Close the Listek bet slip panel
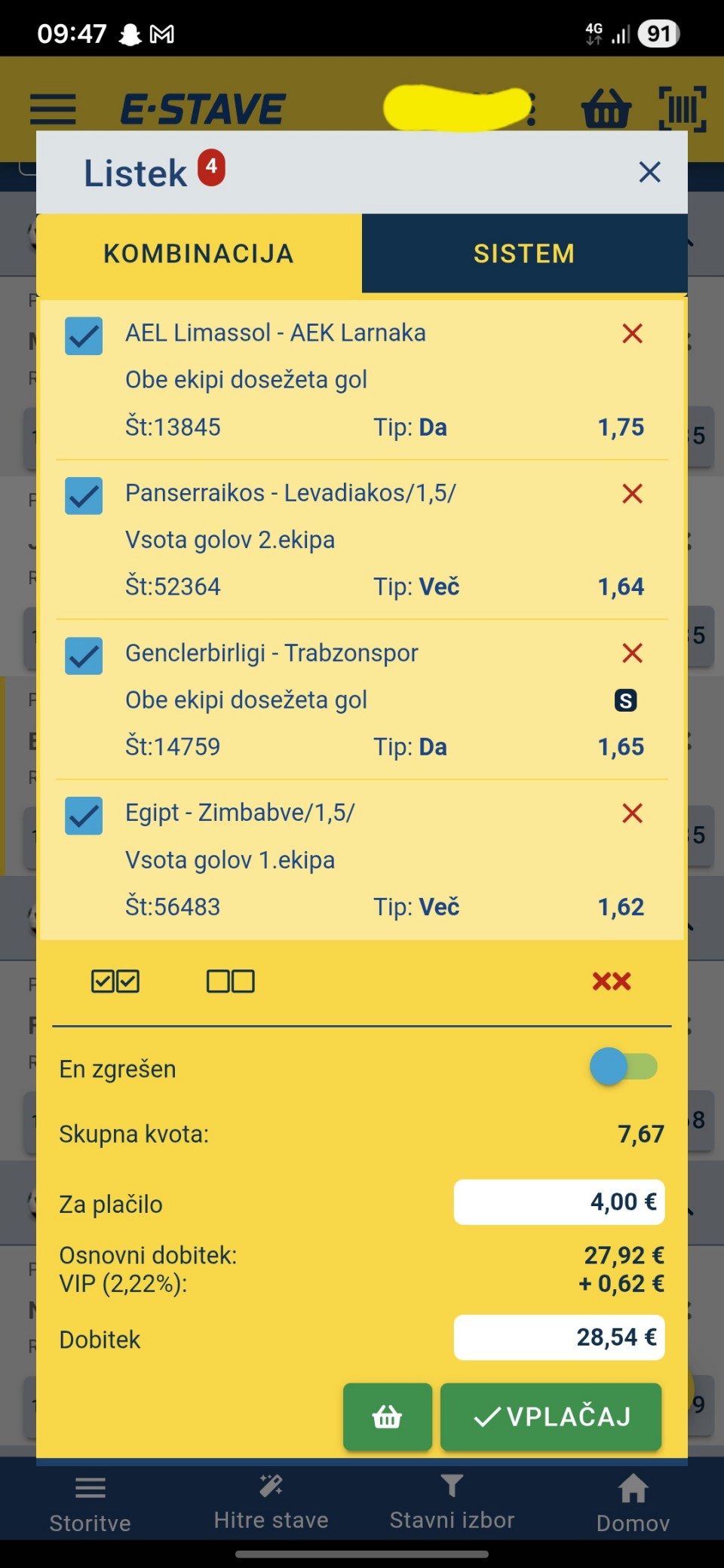The width and height of the screenshot is (724, 1568). pos(649,173)
